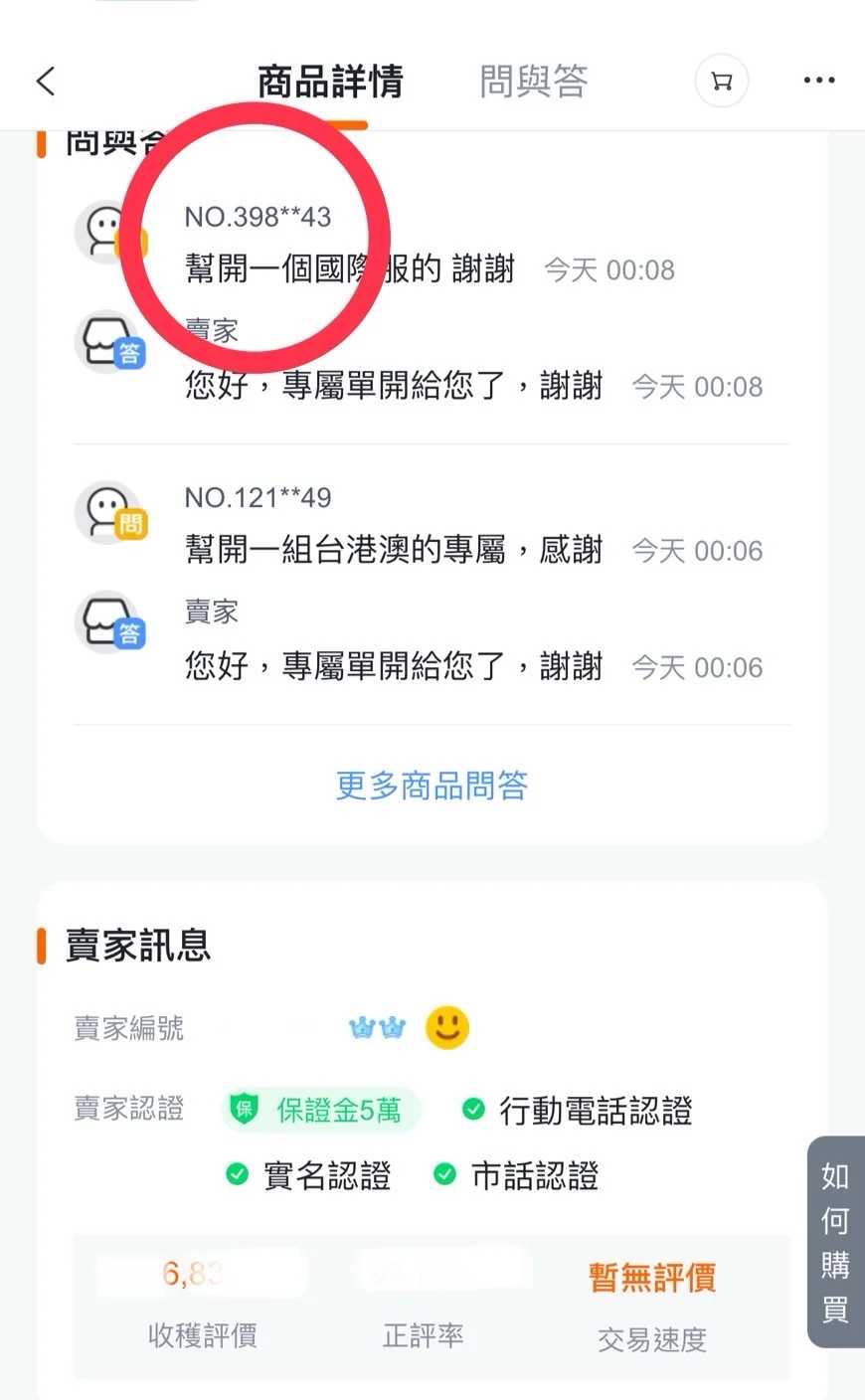The image size is (865, 1400).
Task: Open the three-dot overflow menu
Action: [x=819, y=81]
